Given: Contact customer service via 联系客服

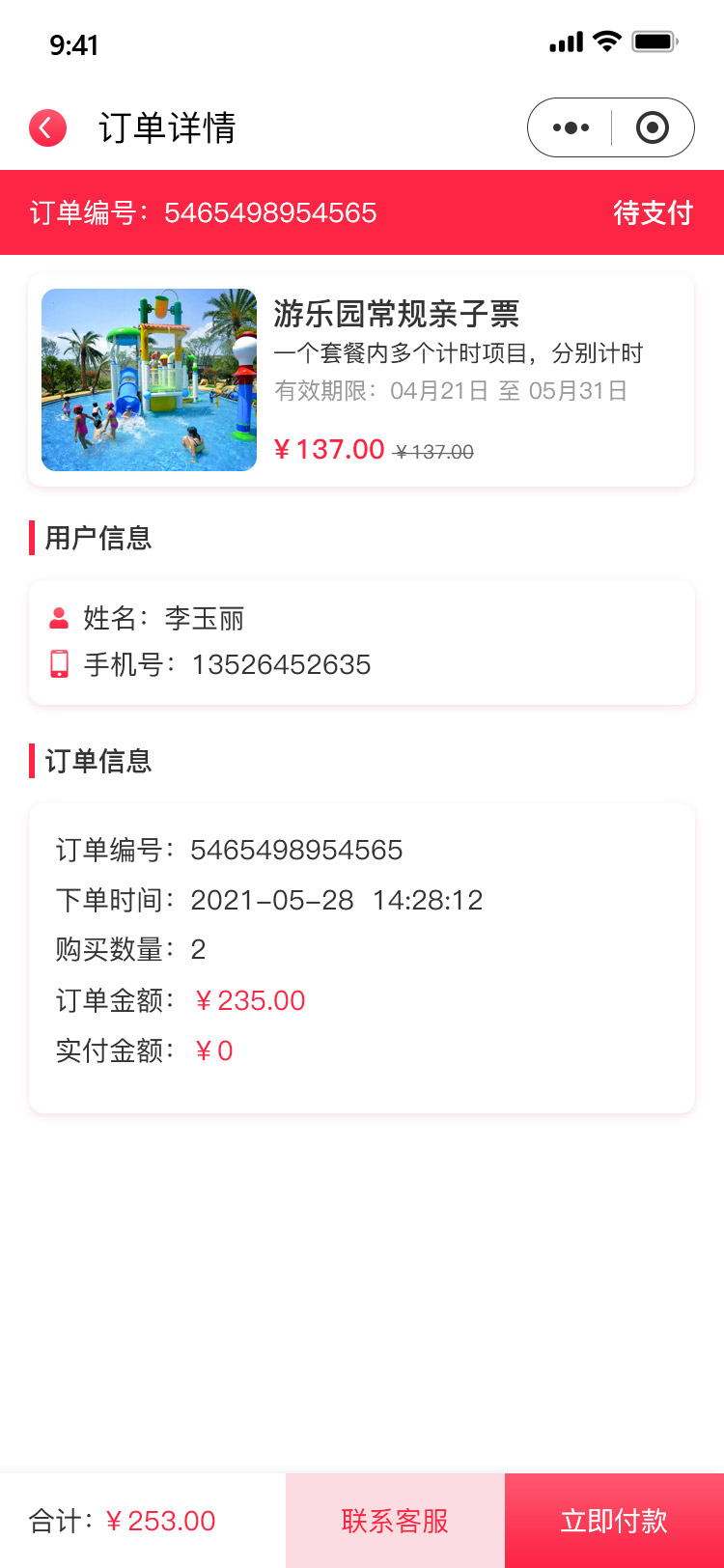Looking at the screenshot, I should [395, 1521].
